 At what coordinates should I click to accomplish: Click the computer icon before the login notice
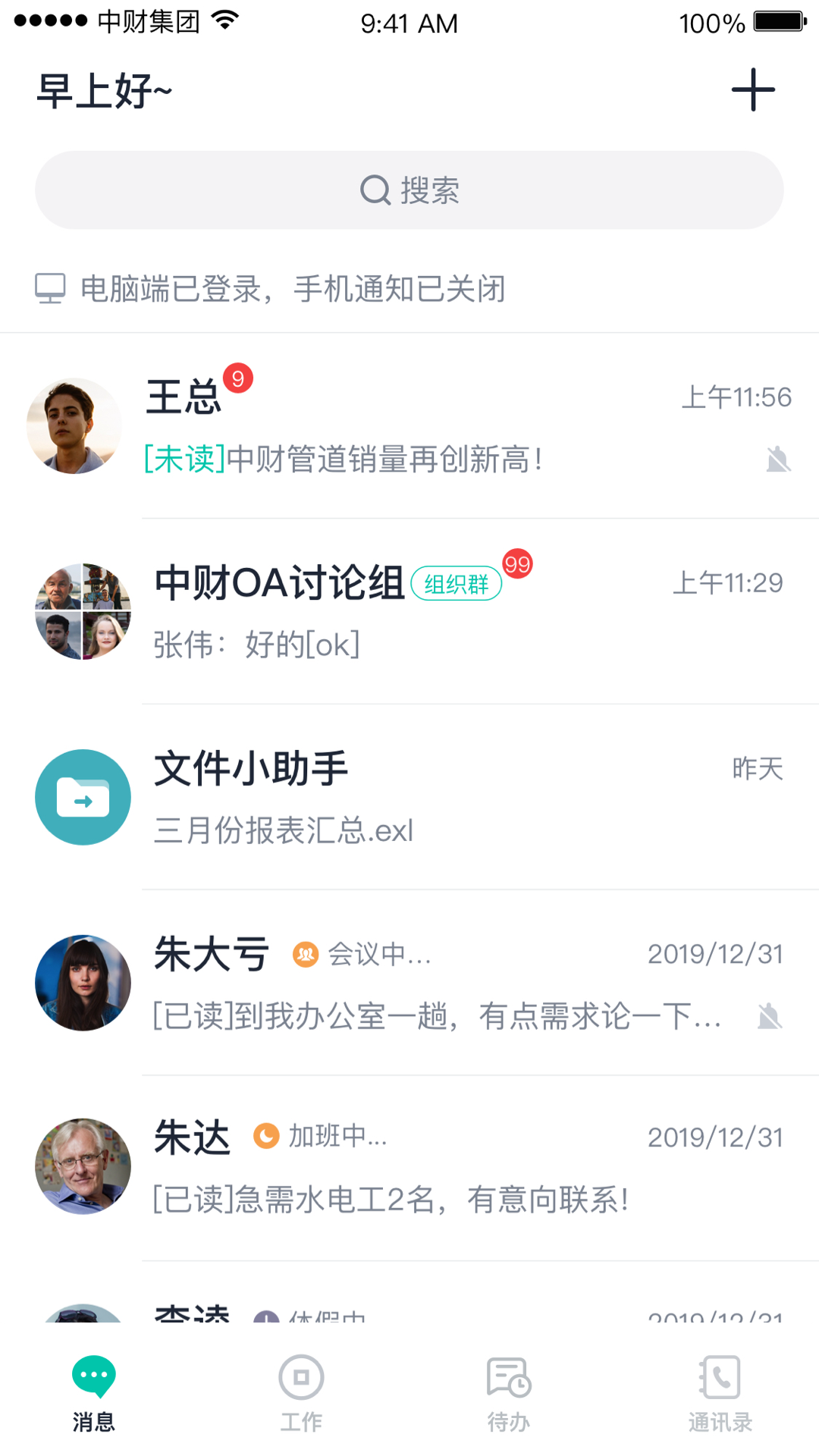[50, 289]
